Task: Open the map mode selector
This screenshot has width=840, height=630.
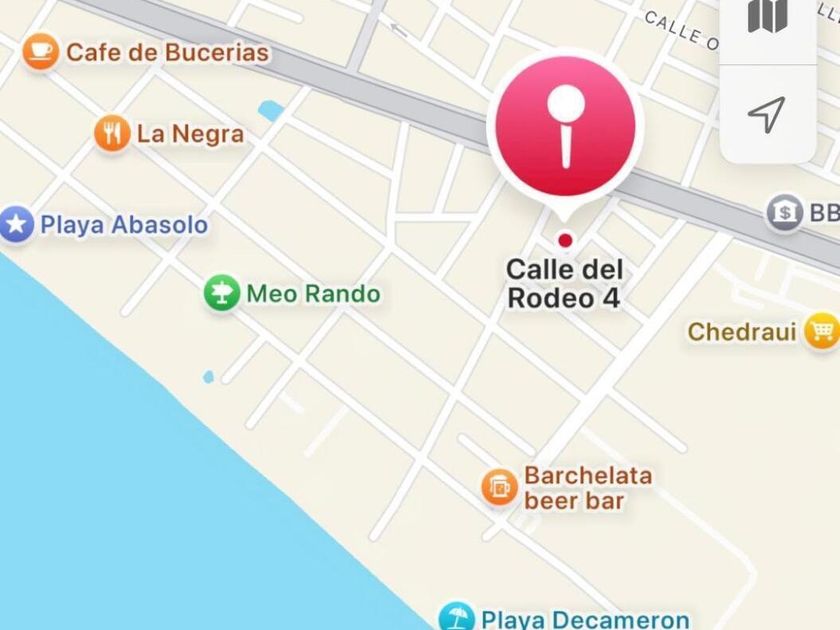Action: (768, 19)
